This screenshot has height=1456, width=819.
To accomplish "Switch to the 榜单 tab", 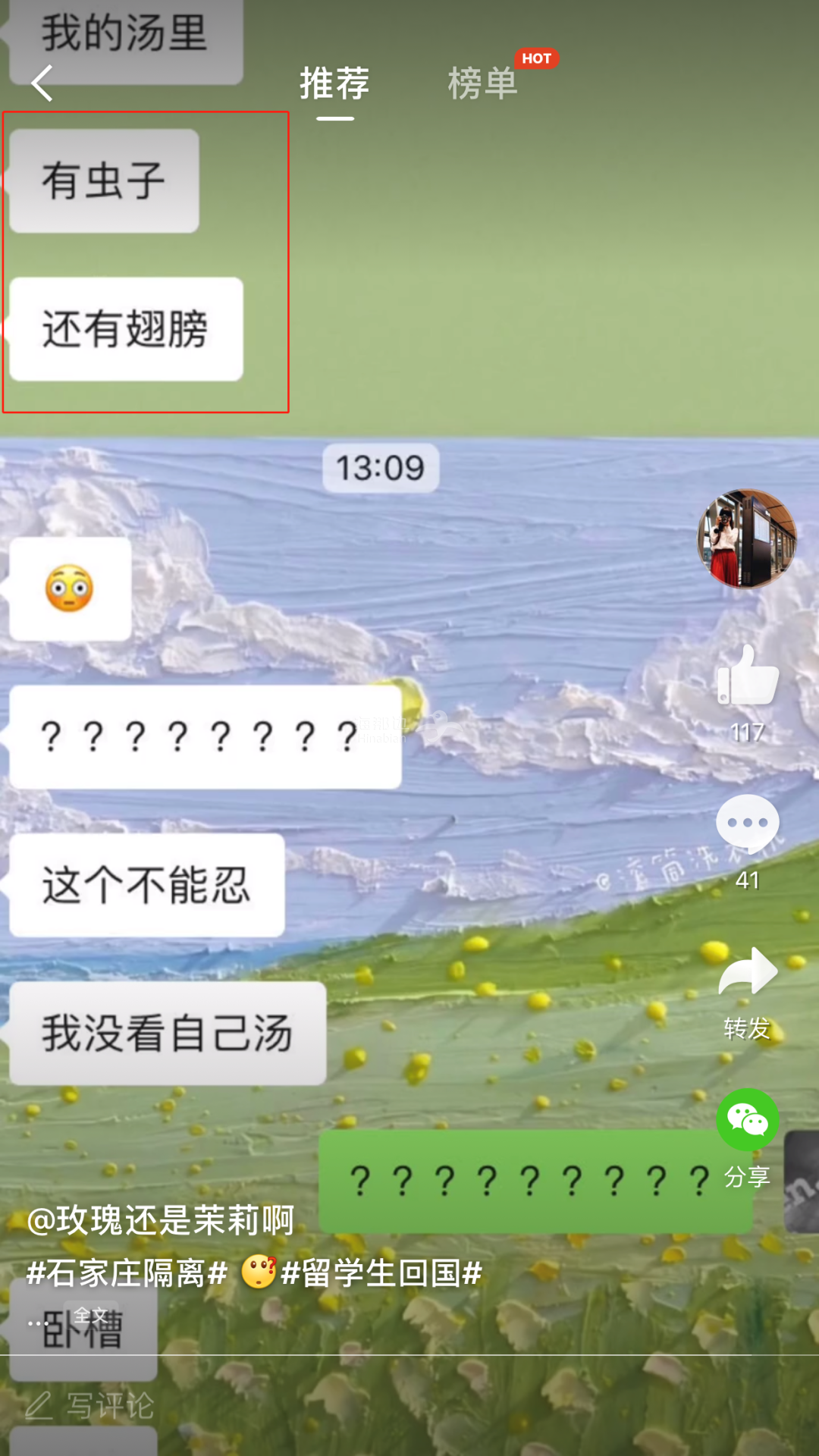I will point(482,83).
